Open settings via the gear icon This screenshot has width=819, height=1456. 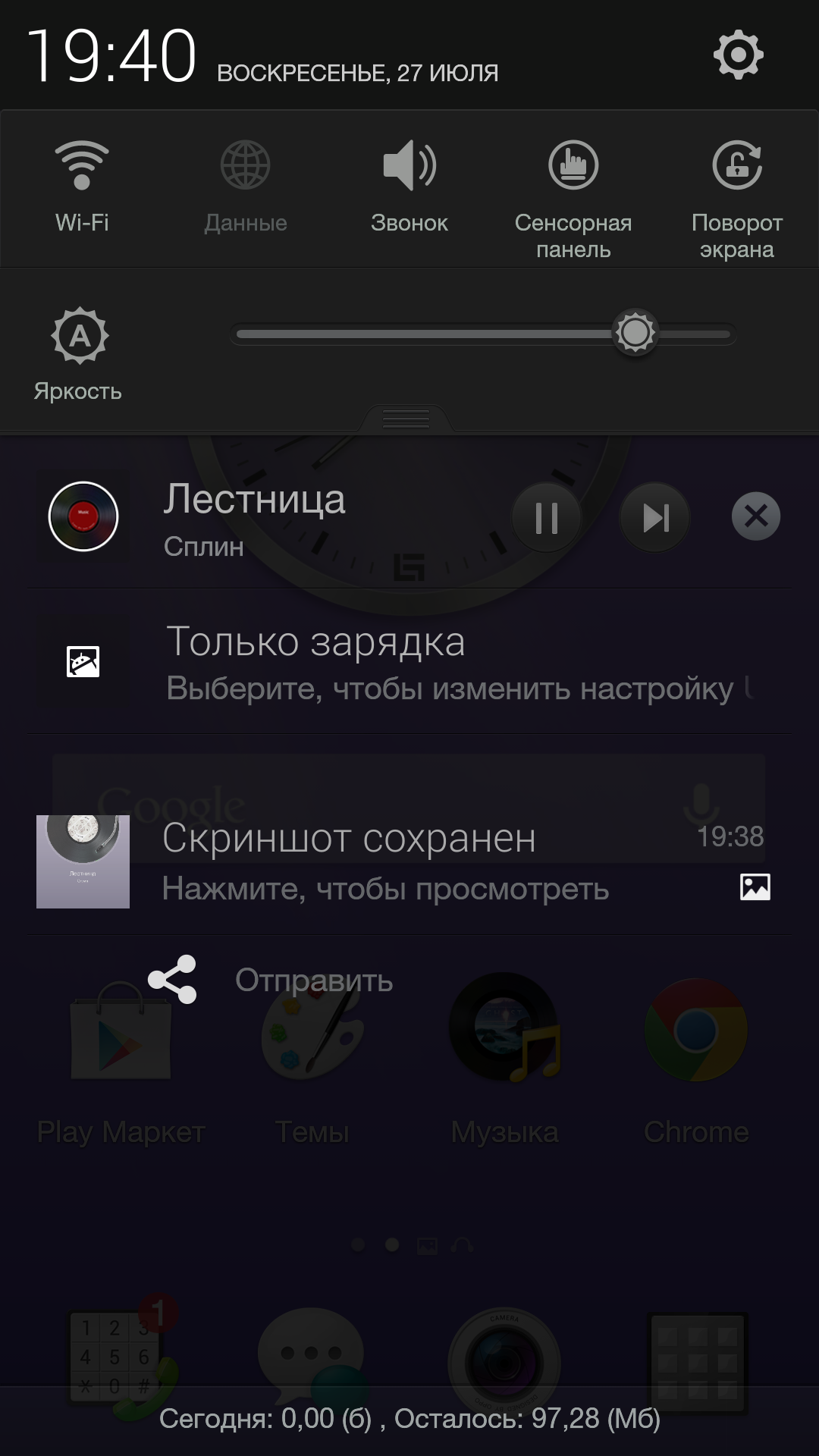(x=738, y=55)
